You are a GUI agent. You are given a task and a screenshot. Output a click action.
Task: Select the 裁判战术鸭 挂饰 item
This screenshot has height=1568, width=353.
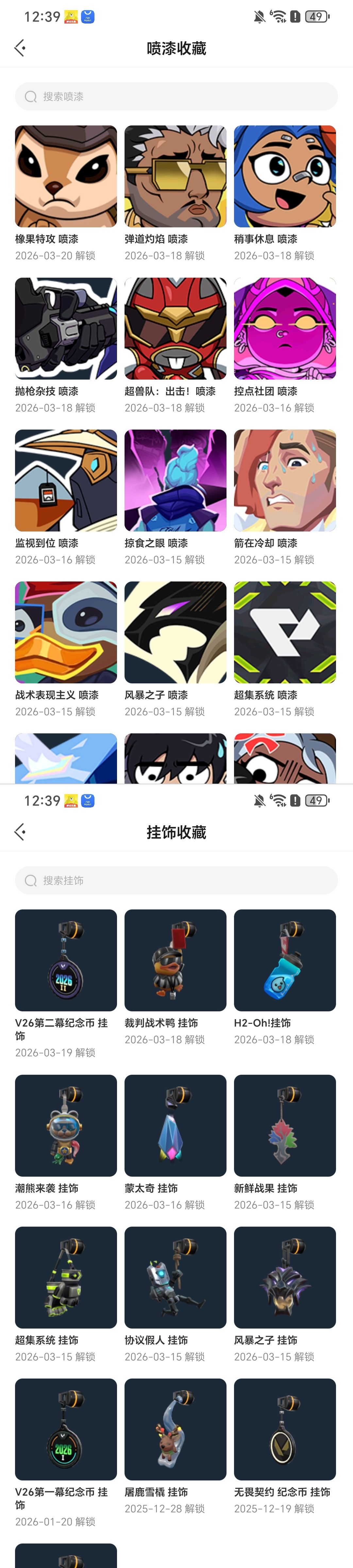175,960
